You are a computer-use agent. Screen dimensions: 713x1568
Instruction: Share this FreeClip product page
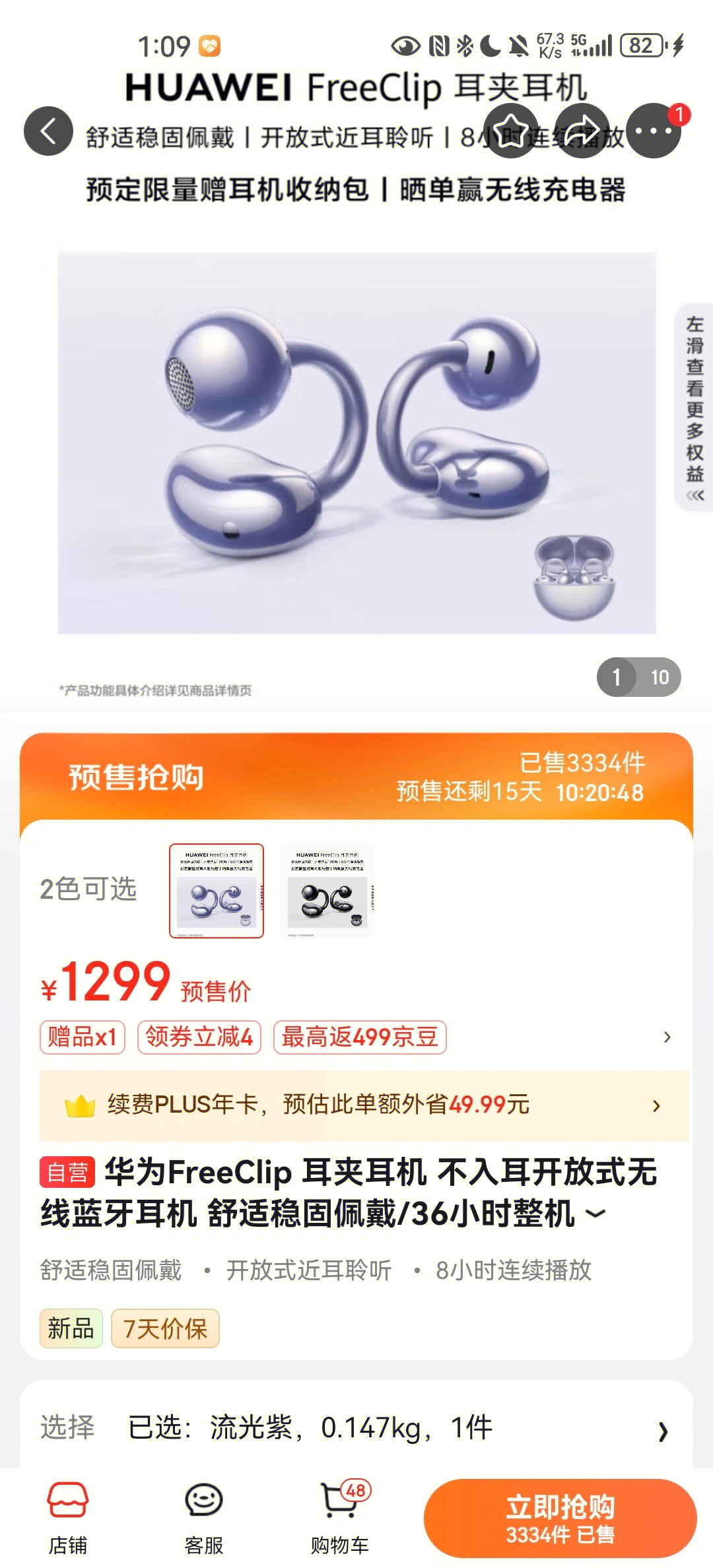pos(582,131)
